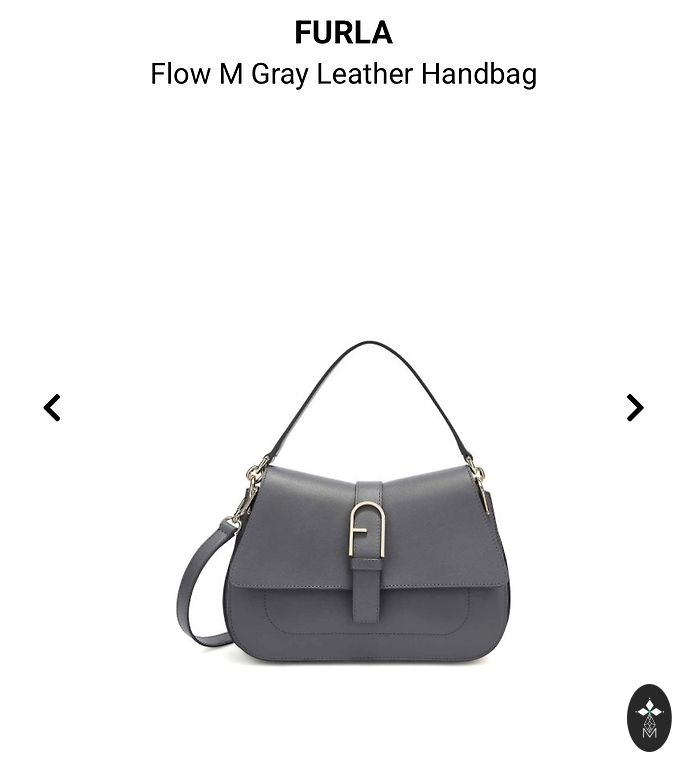Open the gray Furla handbag photo
688x768 pixels.
coord(344,520)
